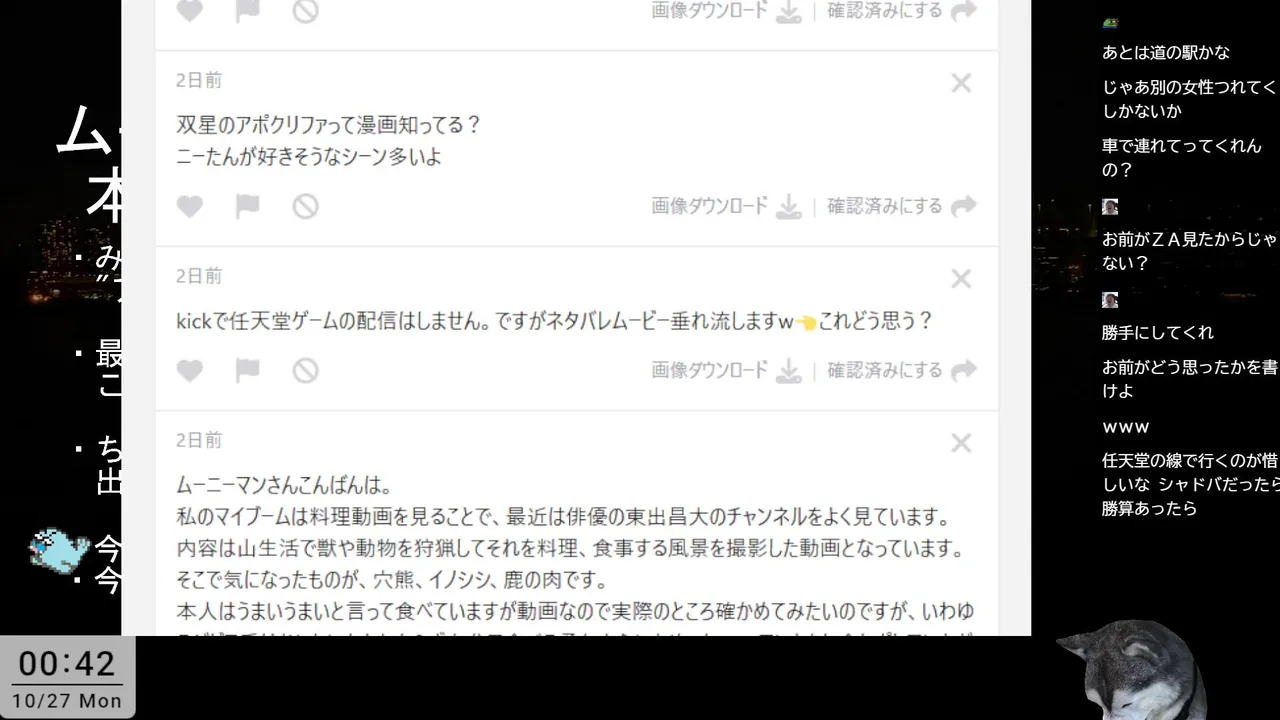Dismiss the kick任天堂ゲーム message with X
The height and width of the screenshot is (720, 1280).
961,279
